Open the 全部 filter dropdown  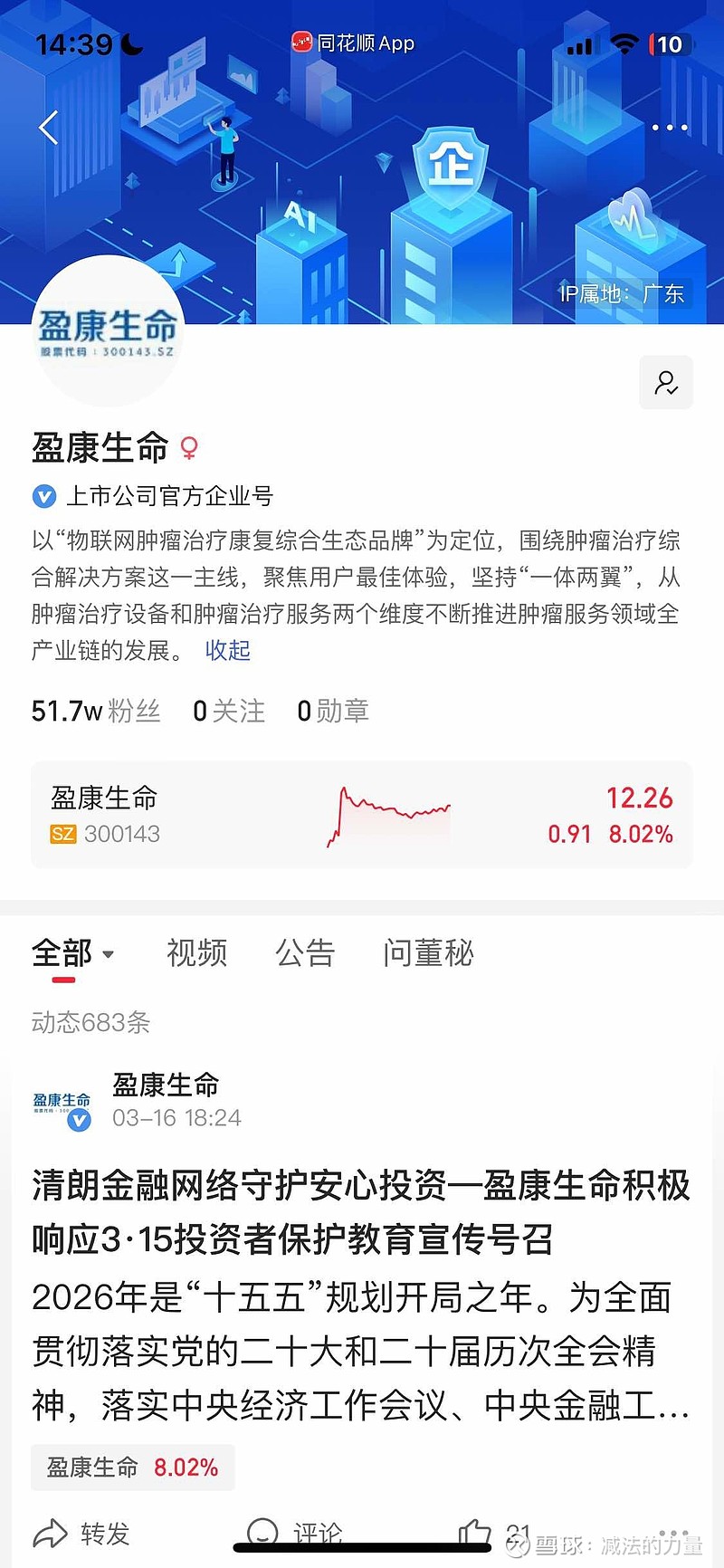pyautogui.click(x=74, y=953)
